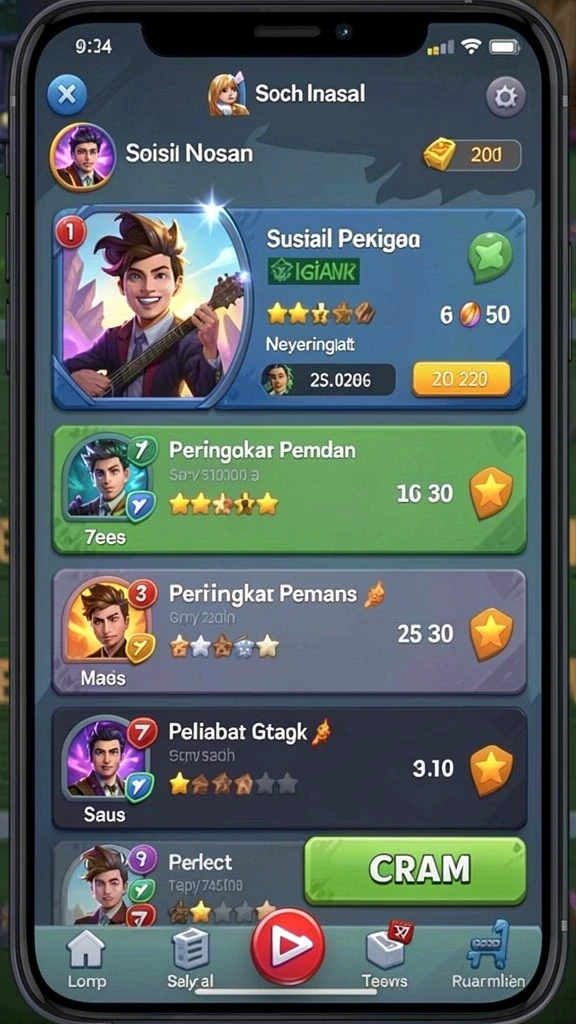
Task: Switch to the Ruarmlien tab
Action: [x=488, y=959]
